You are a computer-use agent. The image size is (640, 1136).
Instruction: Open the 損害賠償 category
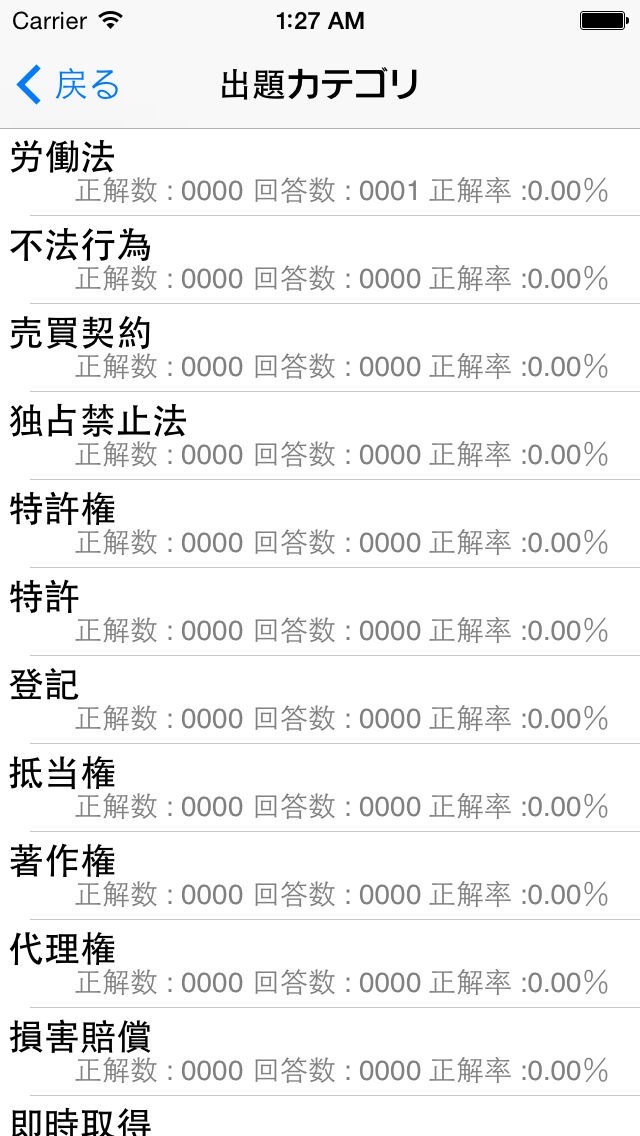click(320, 1052)
